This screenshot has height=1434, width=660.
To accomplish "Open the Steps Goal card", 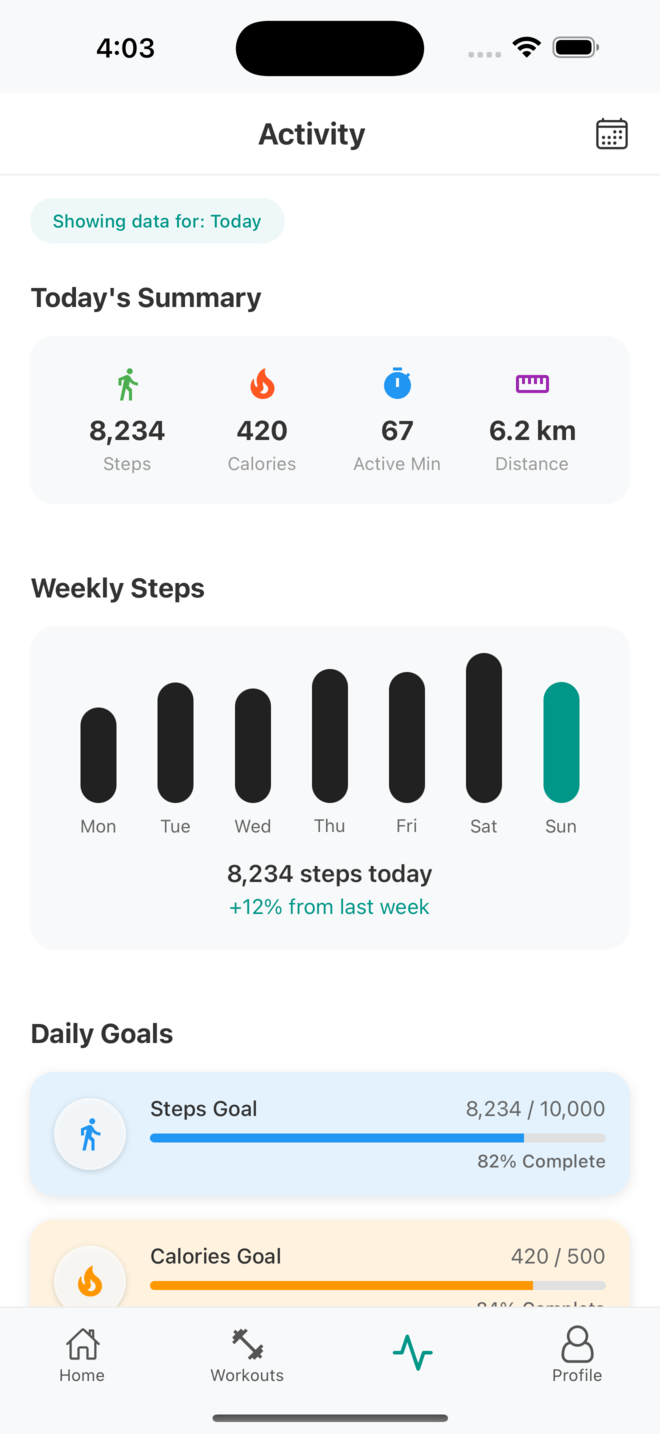I will 330,1134.
